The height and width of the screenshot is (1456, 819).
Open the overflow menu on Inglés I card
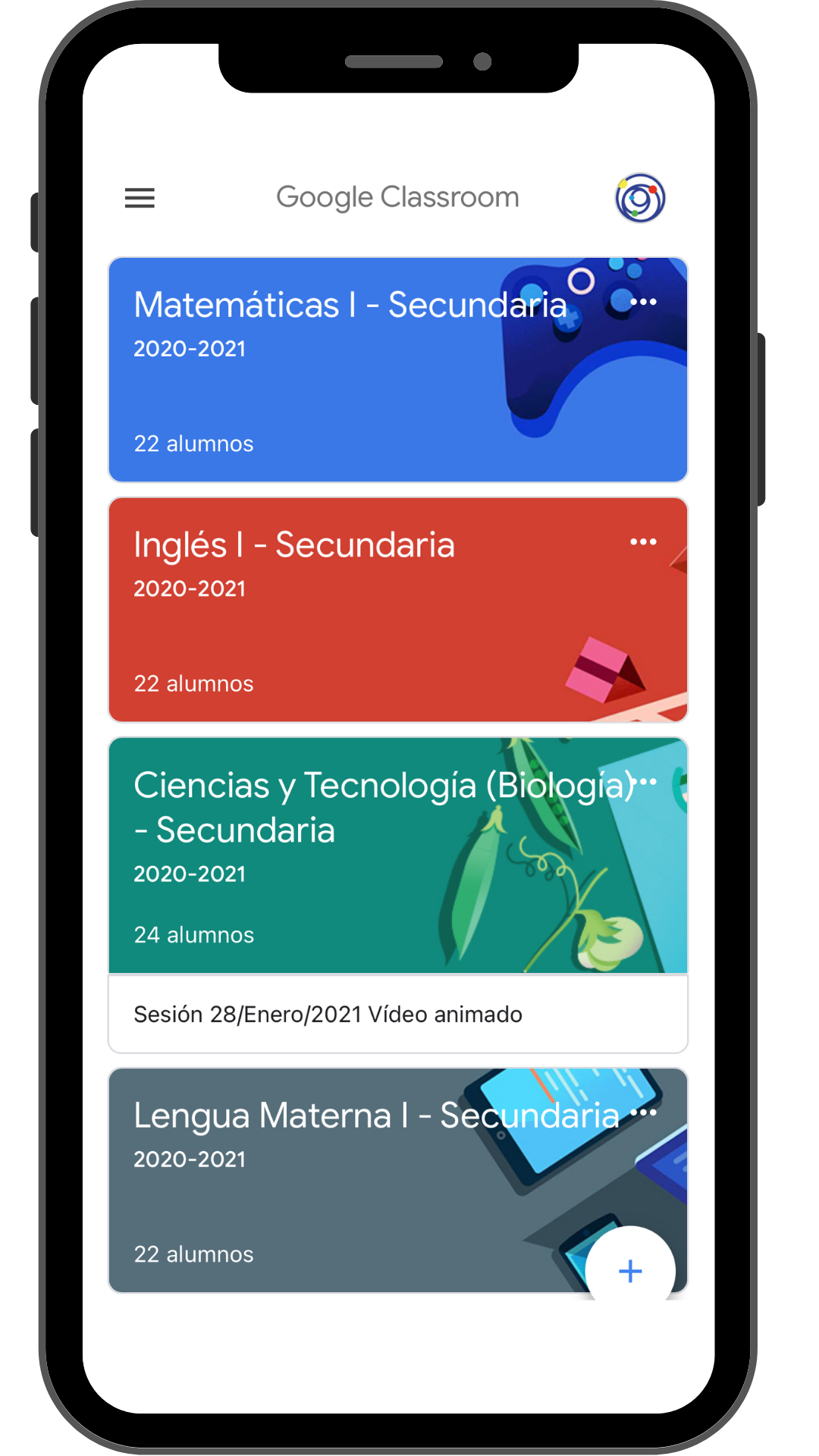(x=643, y=541)
